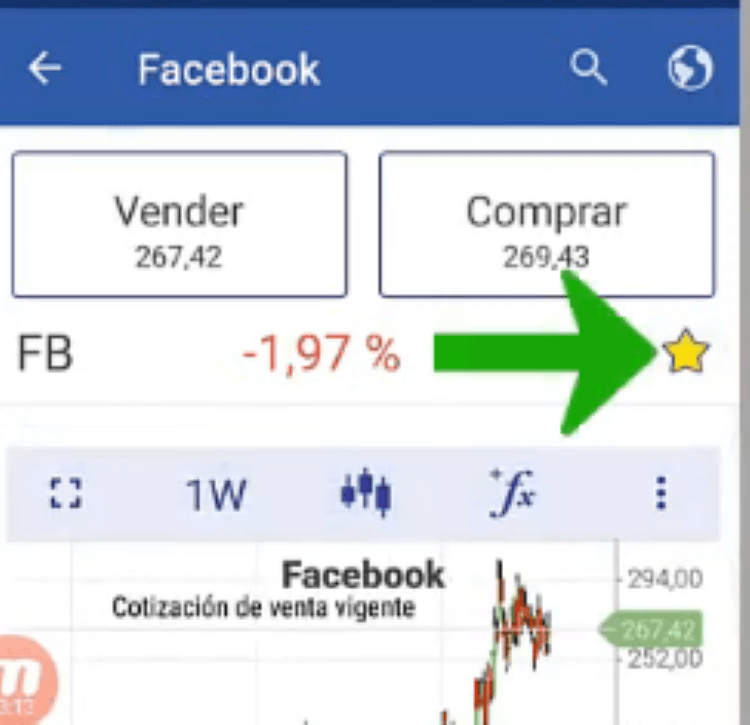
Task: Change the candlestick chart type
Action: [365, 493]
